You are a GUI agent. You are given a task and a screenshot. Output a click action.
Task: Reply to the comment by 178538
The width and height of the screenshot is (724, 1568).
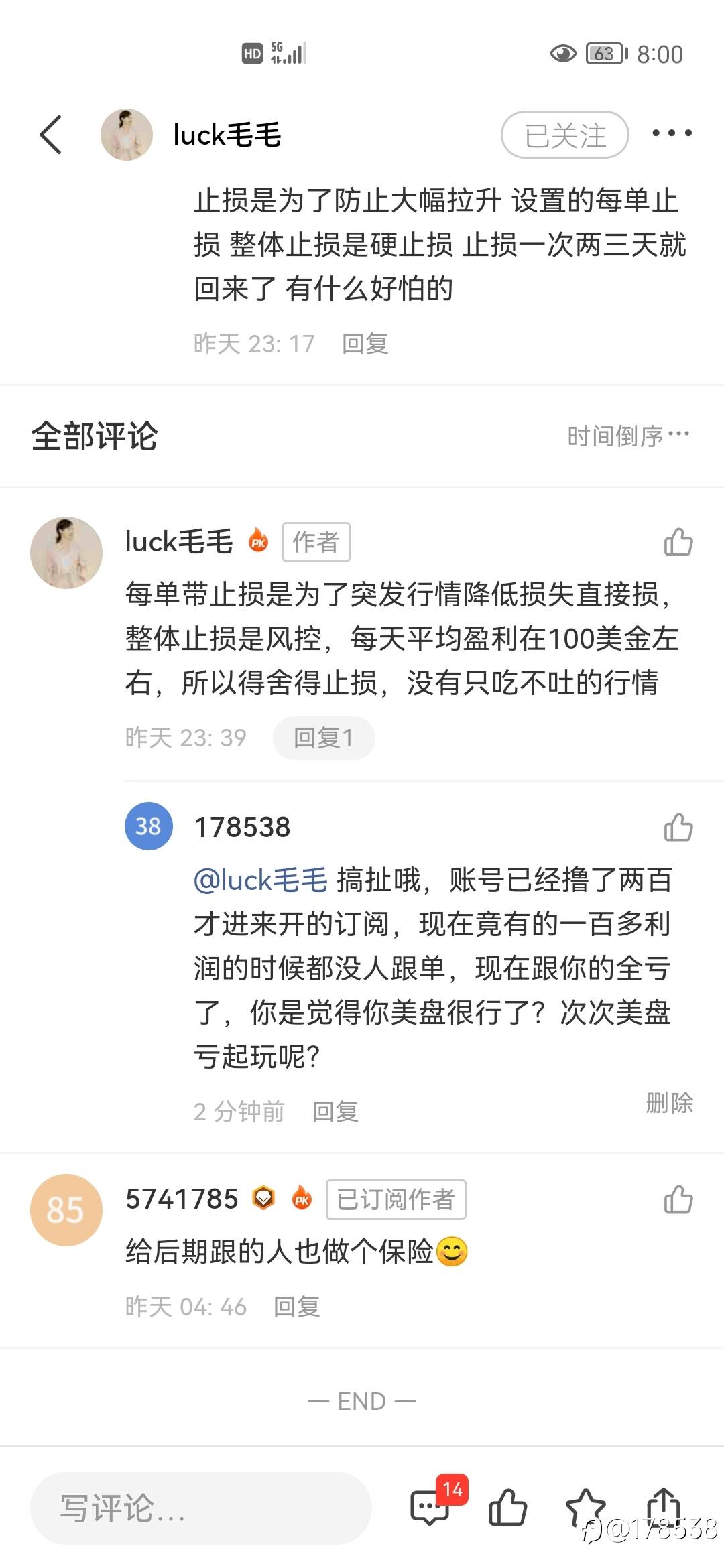pyautogui.click(x=335, y=1112)
